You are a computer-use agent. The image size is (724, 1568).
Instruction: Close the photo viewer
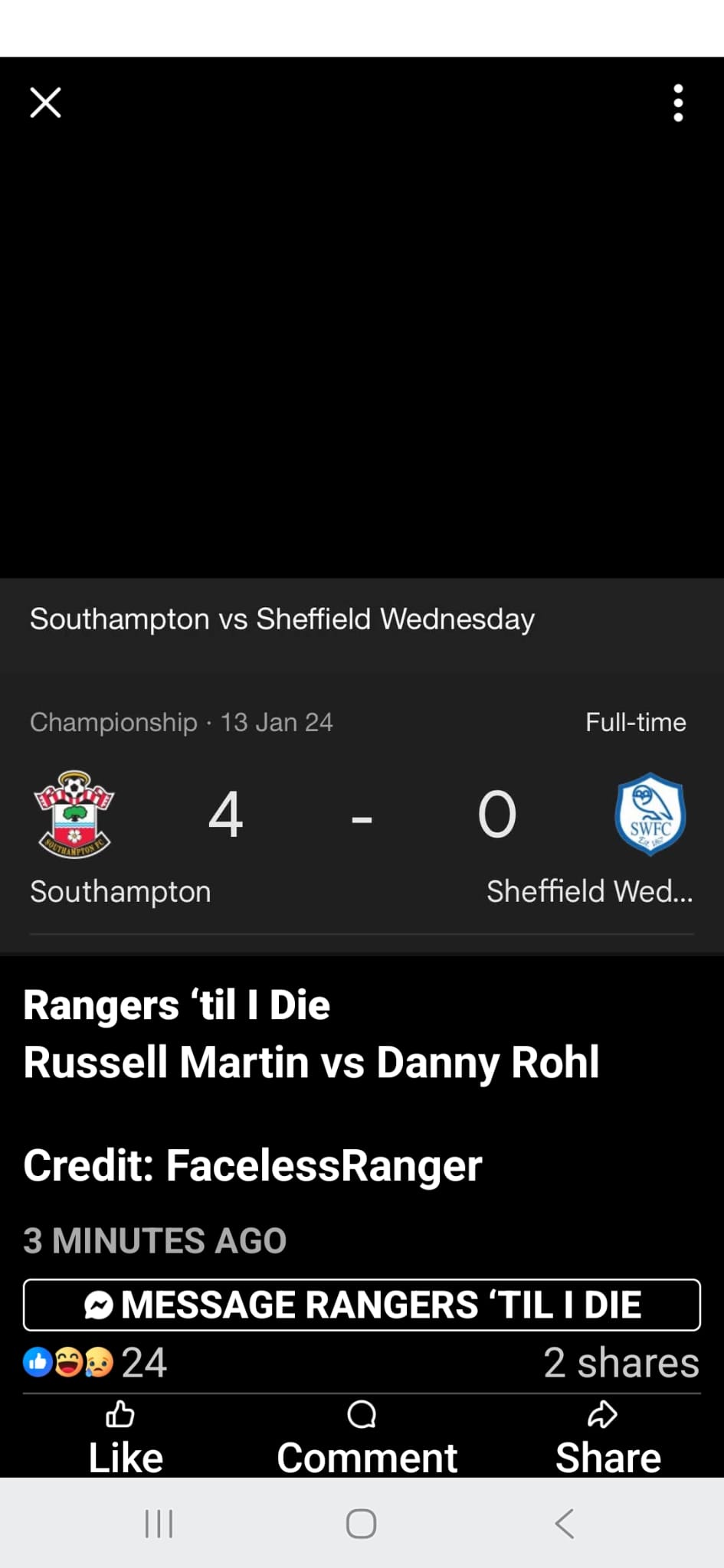click(x=45, y=103)
